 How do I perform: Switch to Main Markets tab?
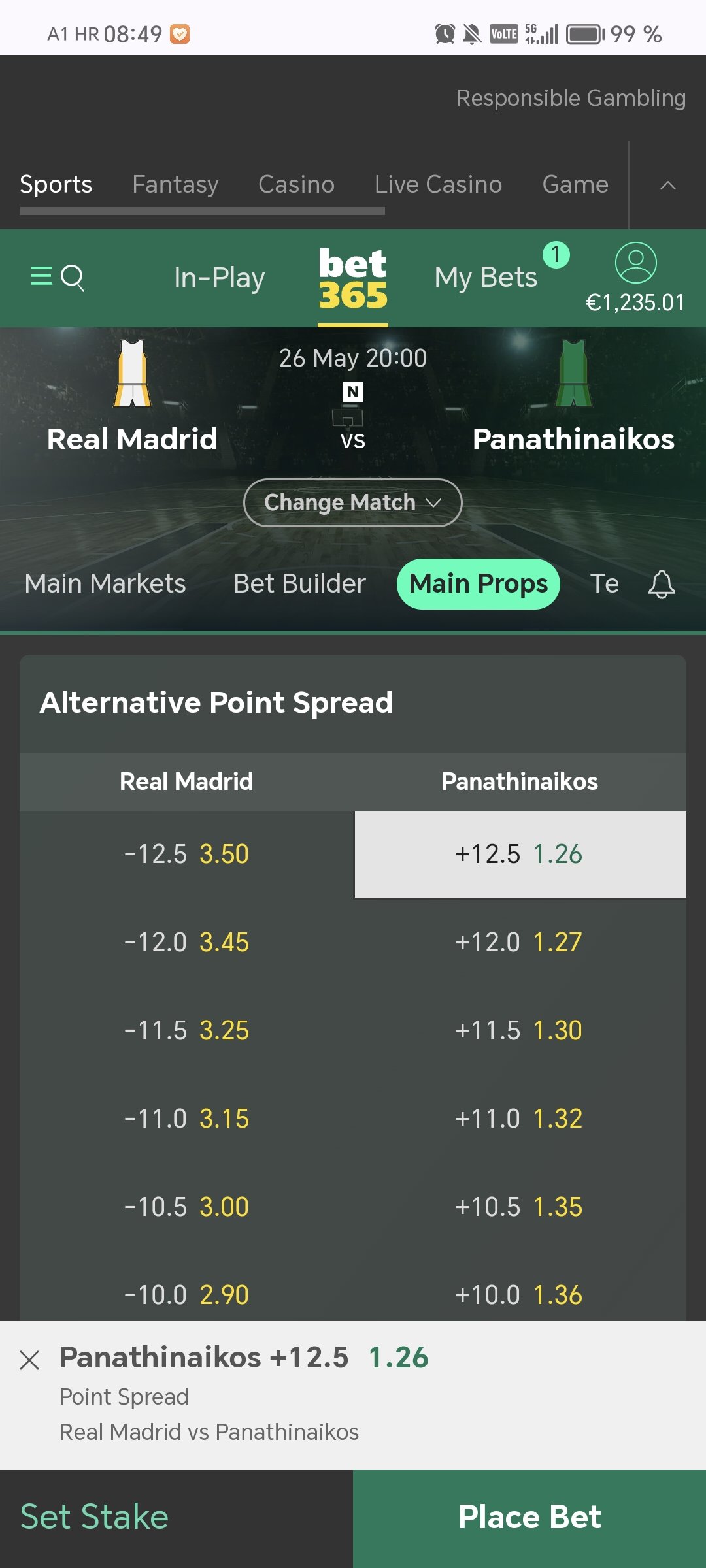(x=105, y=583)
